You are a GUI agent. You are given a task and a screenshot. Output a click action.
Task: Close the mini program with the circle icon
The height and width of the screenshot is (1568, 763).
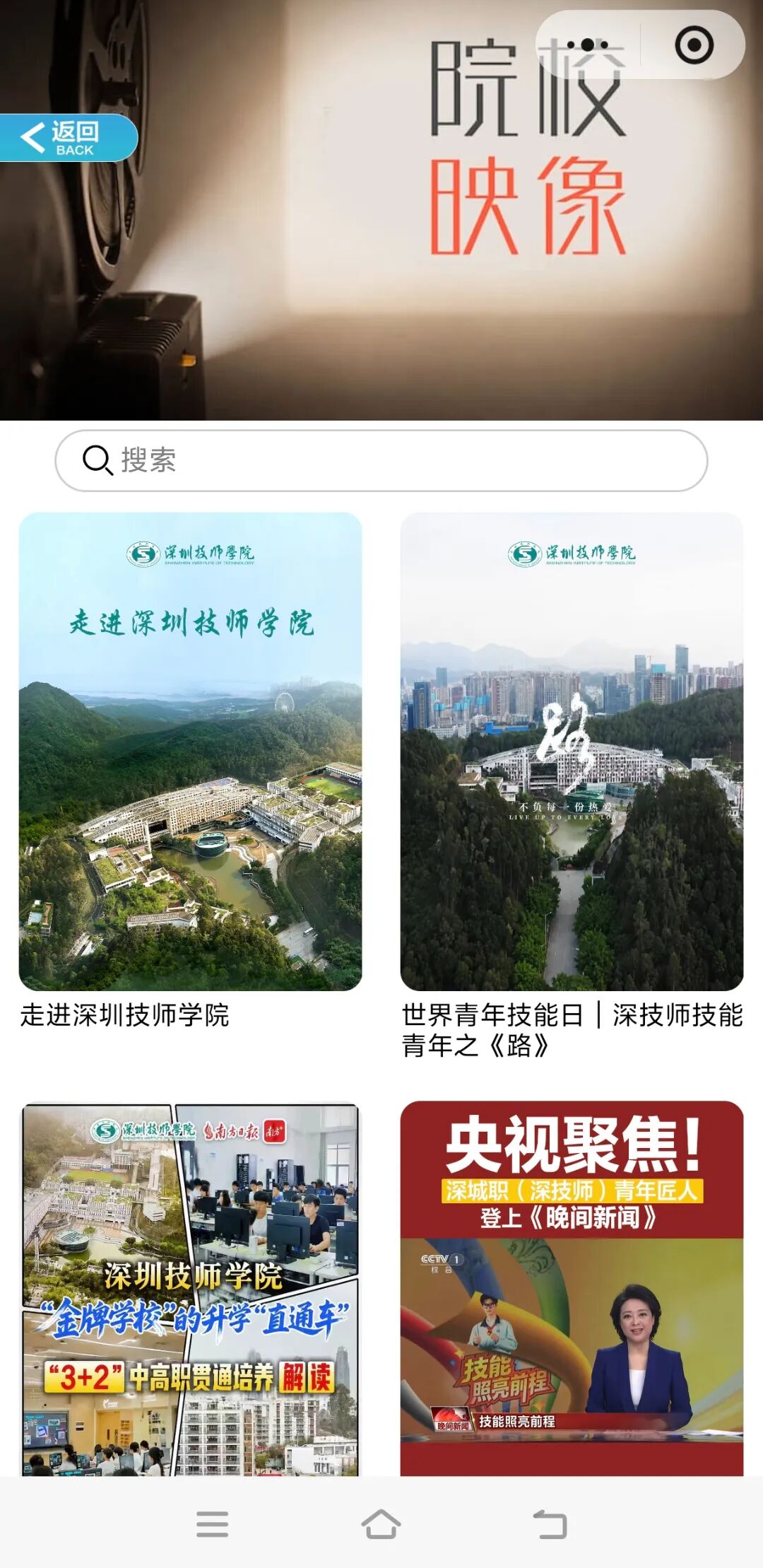pyautogui.click(x=694, y=45)
